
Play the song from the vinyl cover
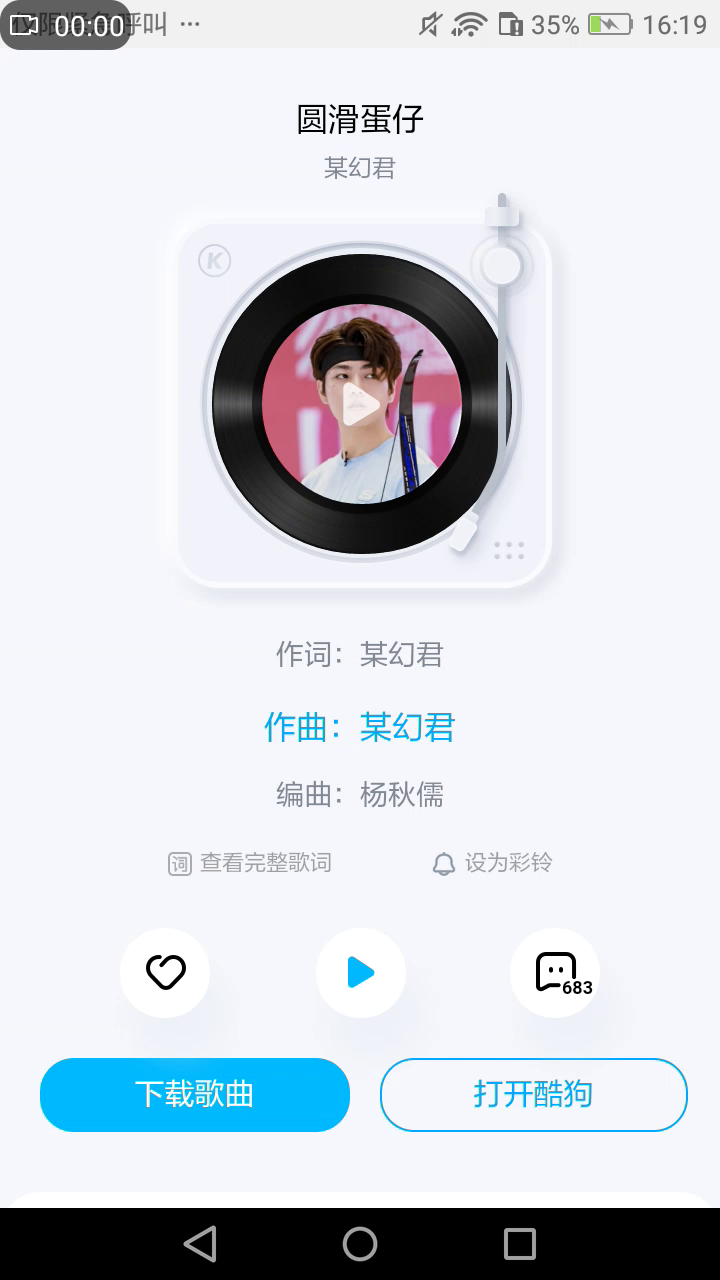click(x=361, y=404)
